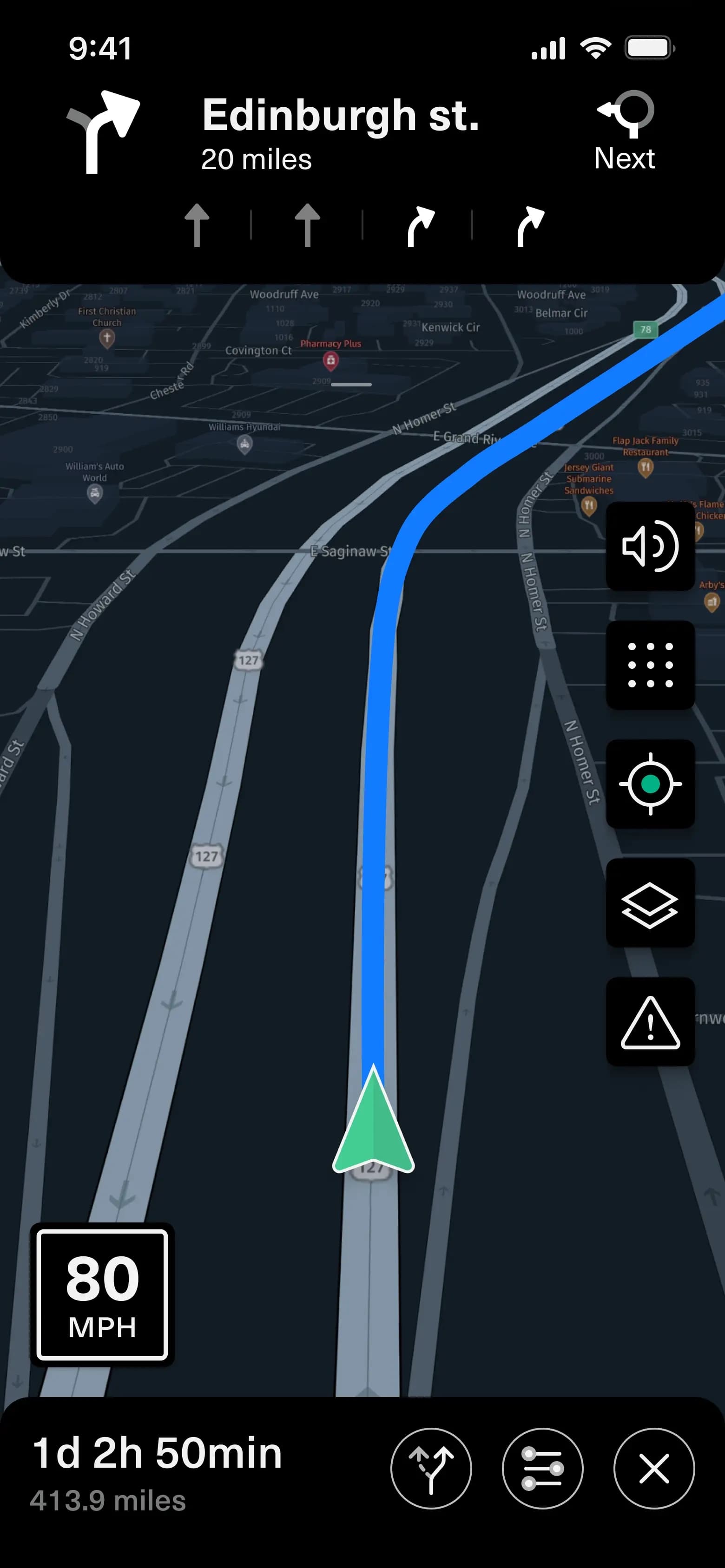Close and end navigation
Image resolution: width=725 pixels, height=1568 pixels.
pos(654,1468)
